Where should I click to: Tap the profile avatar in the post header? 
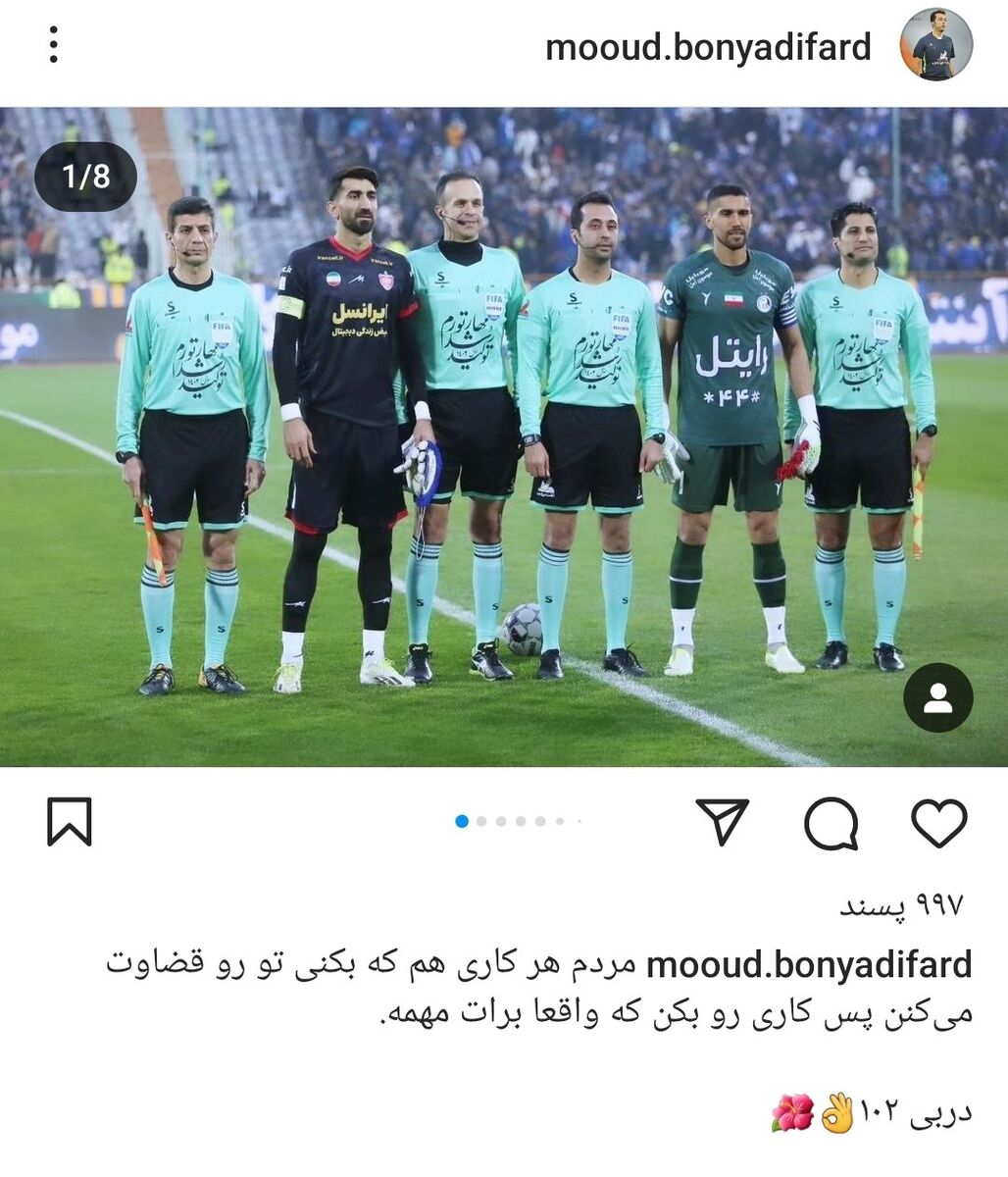935,45
